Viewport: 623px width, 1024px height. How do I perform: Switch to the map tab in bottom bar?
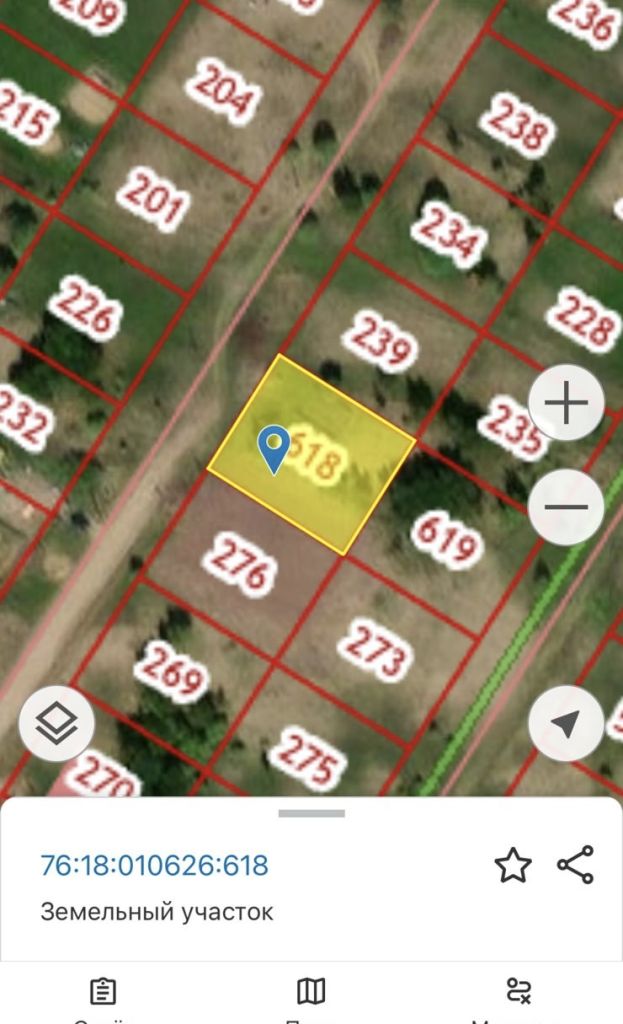click(x=311, y=993)
